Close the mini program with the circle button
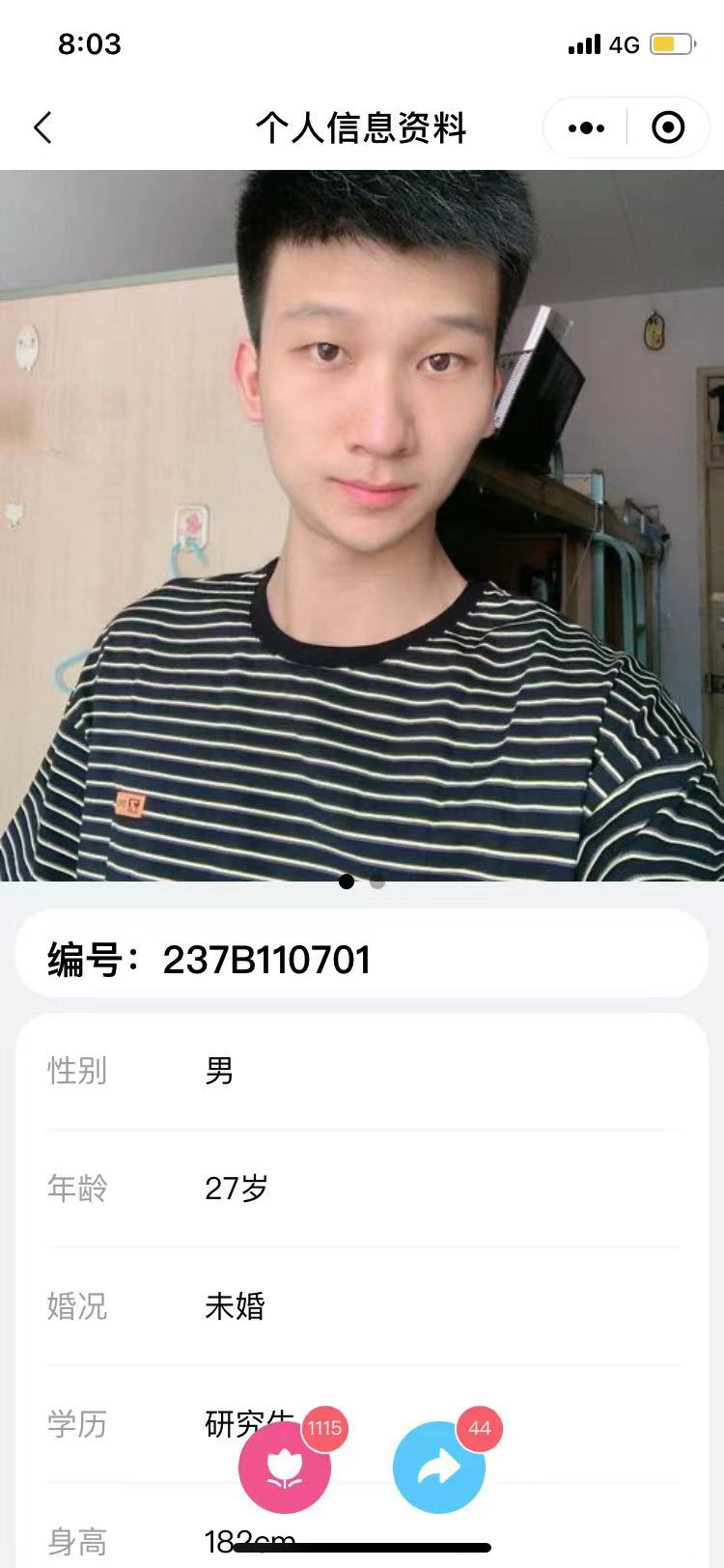 coord(668,127)
